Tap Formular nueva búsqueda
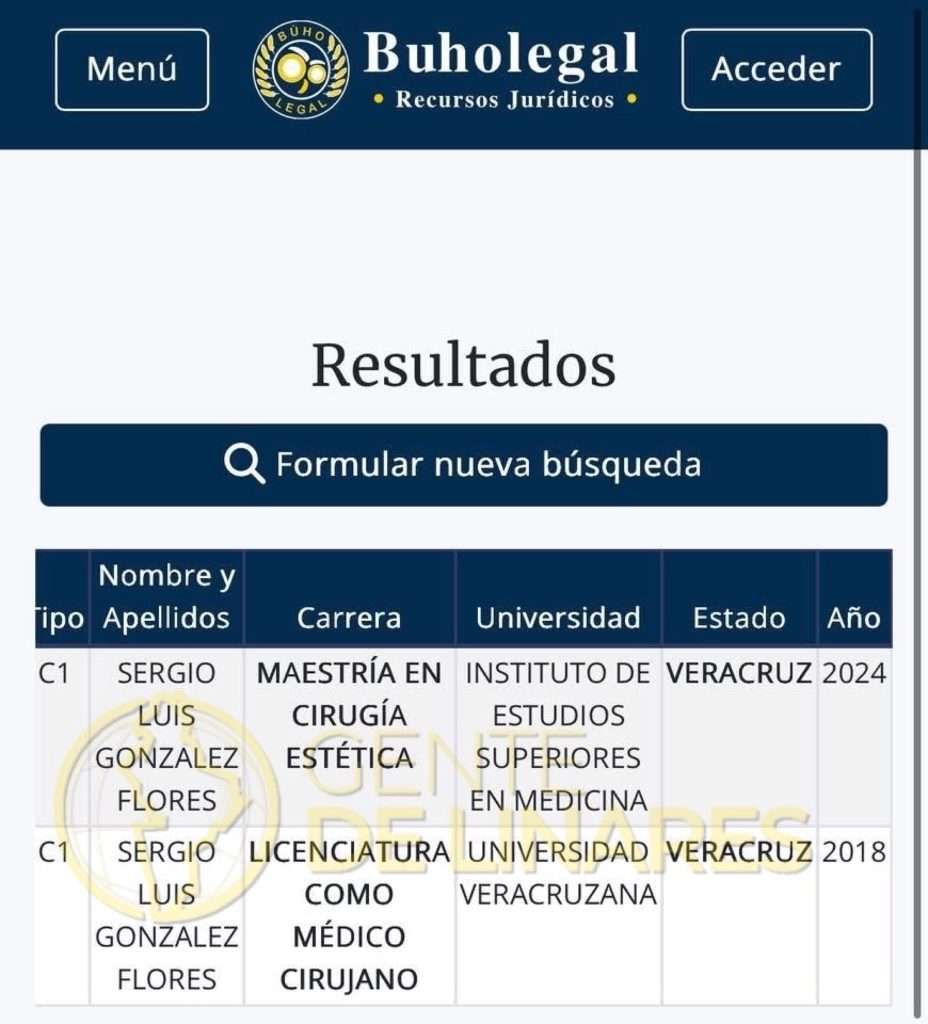Screen dimensions: 928x1024 coord(463,465)
